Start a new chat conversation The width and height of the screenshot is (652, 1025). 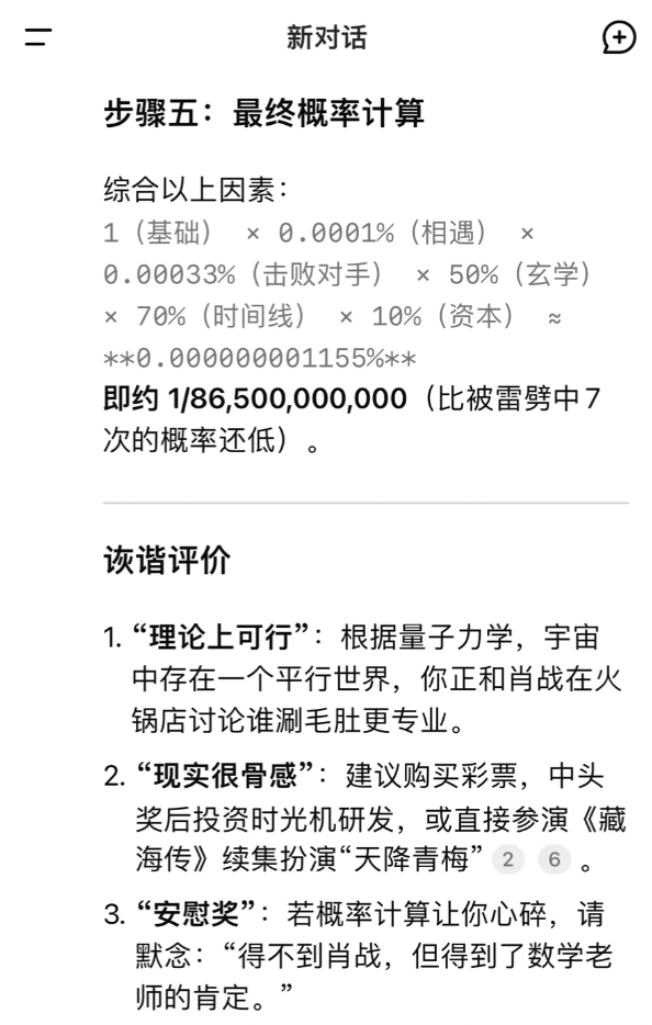[x=619, y=38]
